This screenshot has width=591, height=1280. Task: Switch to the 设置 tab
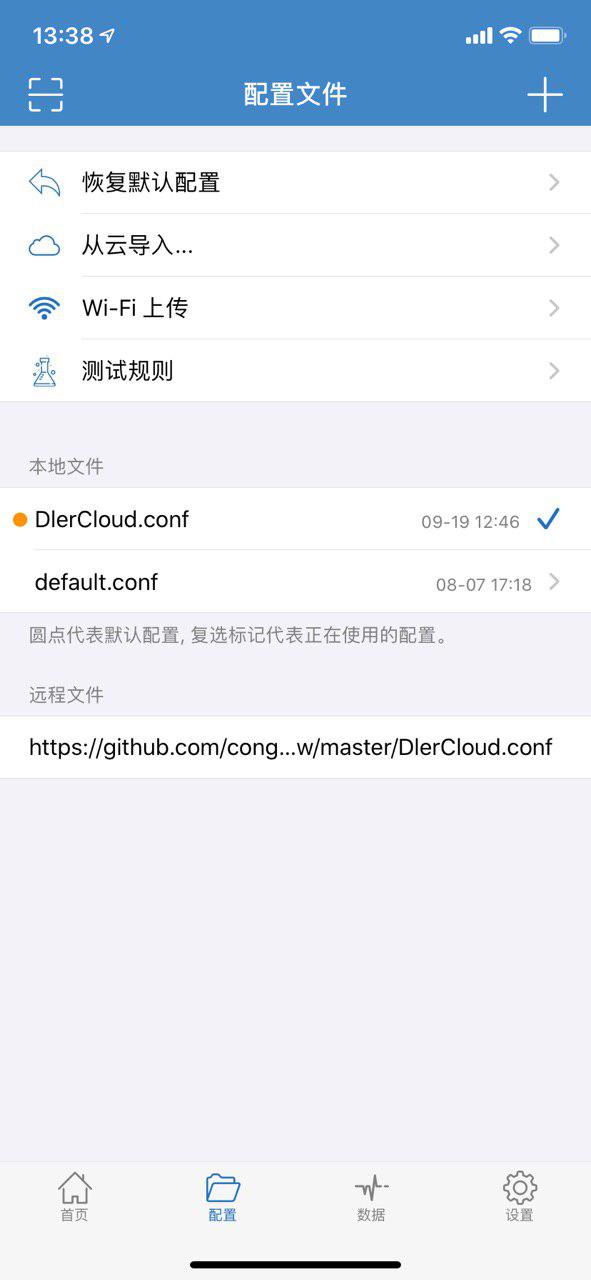[x=519, y=1197]
